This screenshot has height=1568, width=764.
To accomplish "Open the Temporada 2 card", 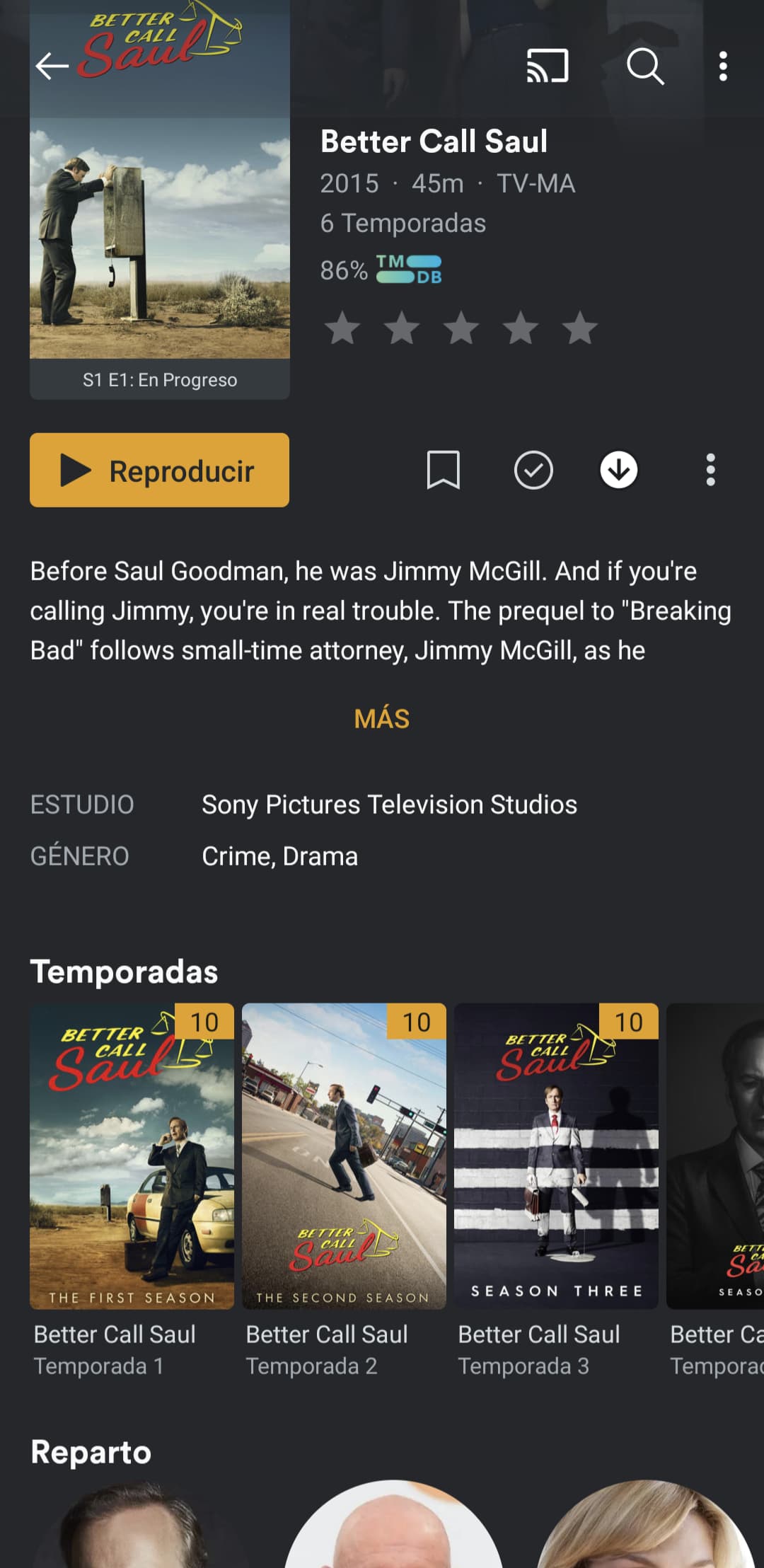I will [x=344, y=1191].
